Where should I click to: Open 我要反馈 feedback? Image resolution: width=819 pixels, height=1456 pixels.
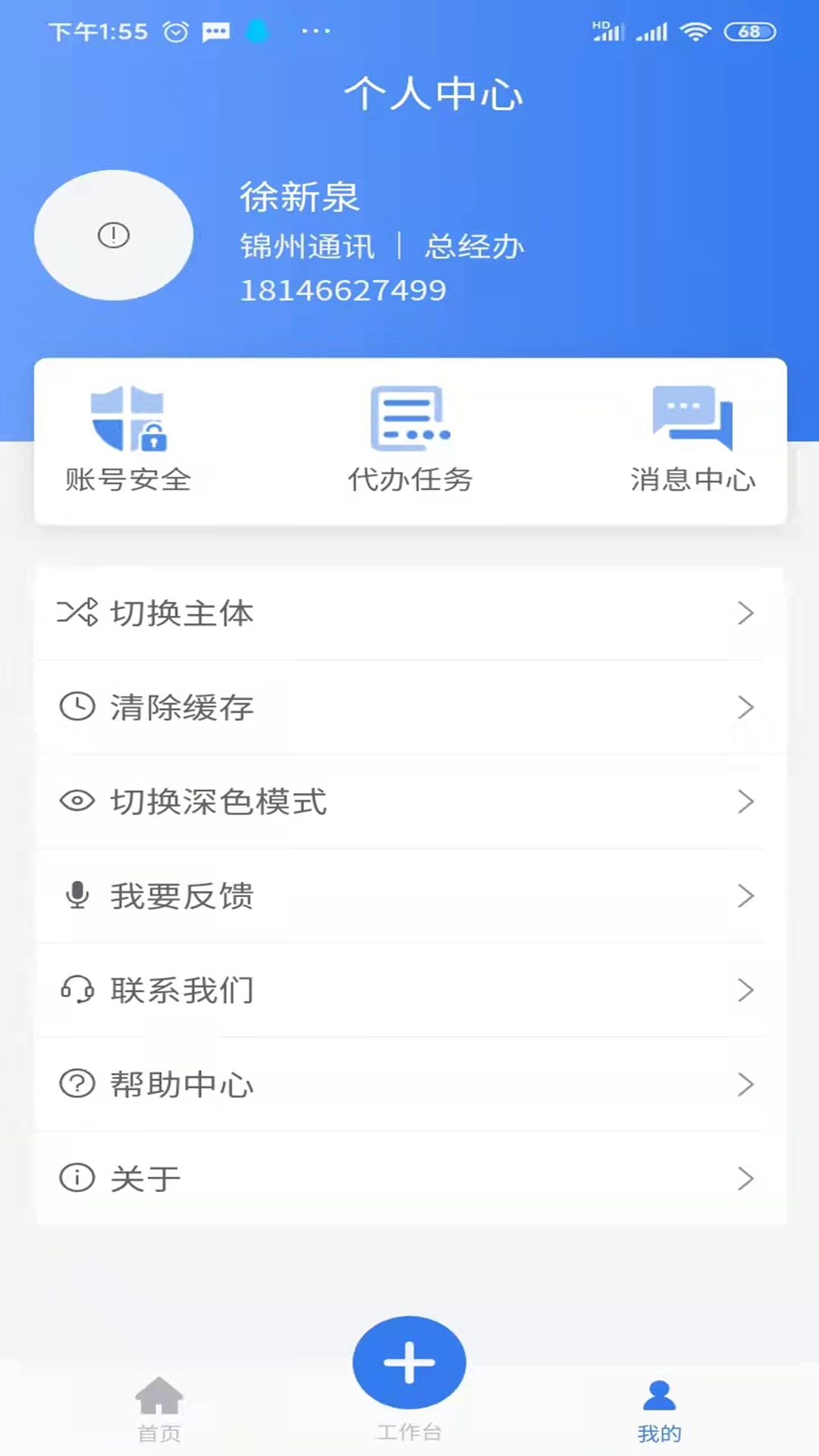[x=409, y=896]
